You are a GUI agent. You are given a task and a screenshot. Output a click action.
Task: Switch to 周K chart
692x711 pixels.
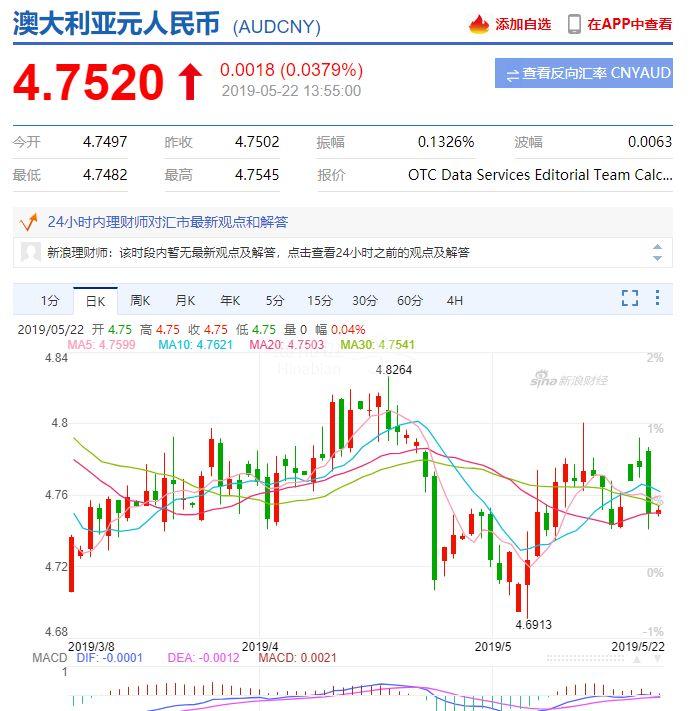(140, 300)
